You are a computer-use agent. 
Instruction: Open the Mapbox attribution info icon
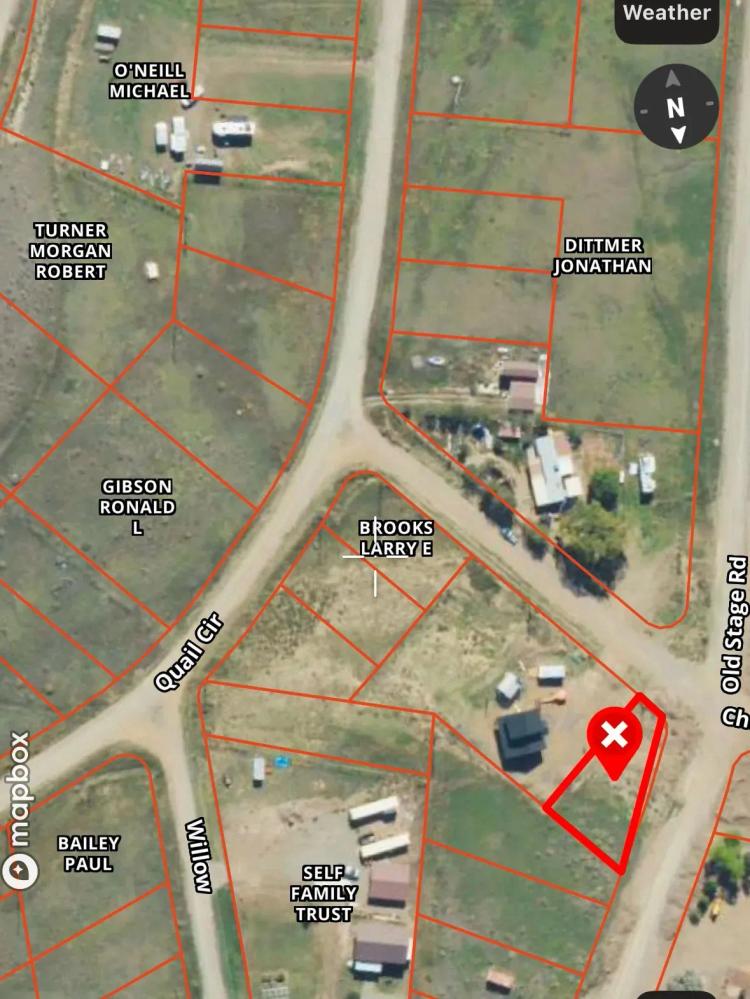click(x=19, y=871)
